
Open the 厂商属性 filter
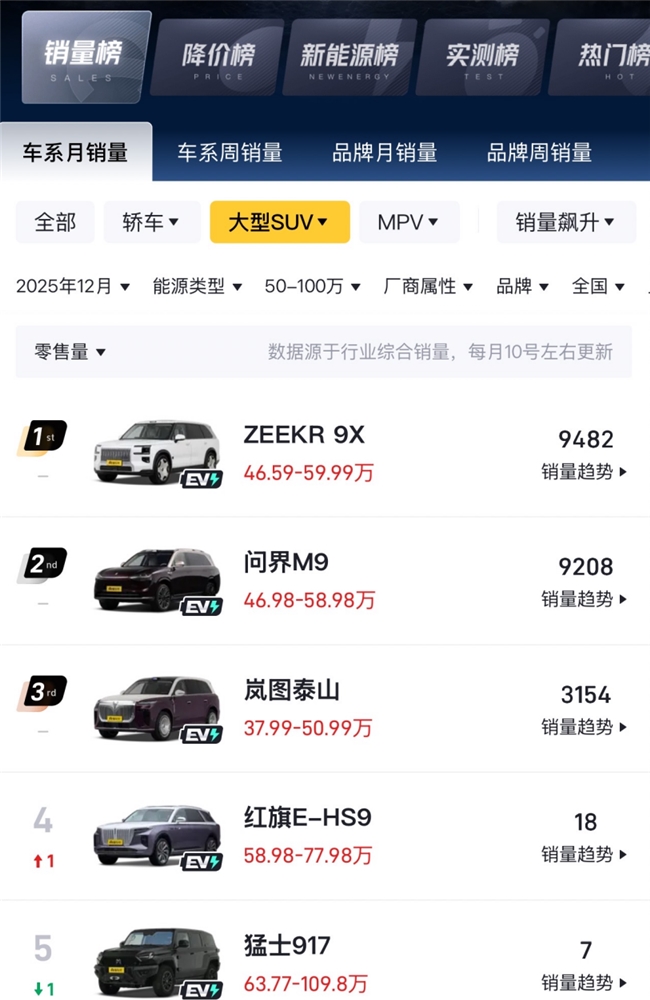(x=429, y=287)
